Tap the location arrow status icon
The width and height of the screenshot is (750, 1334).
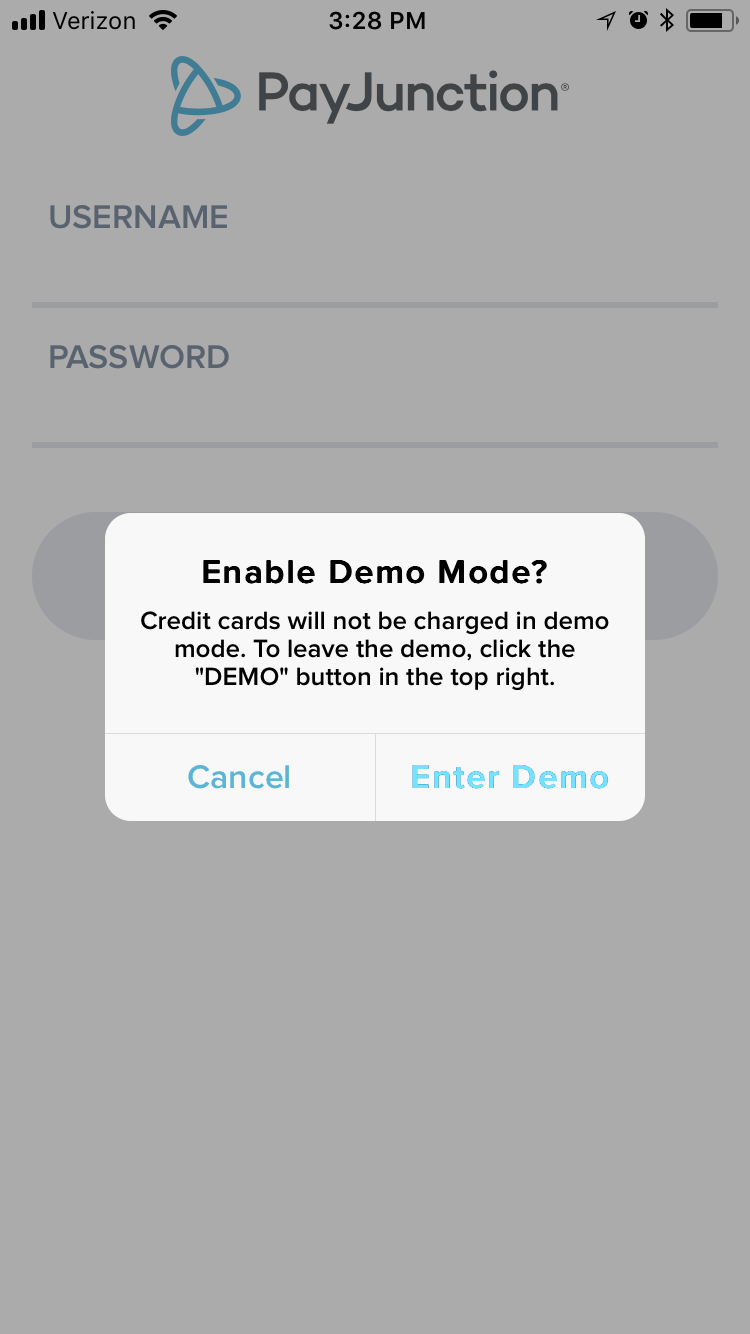pyautogui.click(x=607, y=18)
